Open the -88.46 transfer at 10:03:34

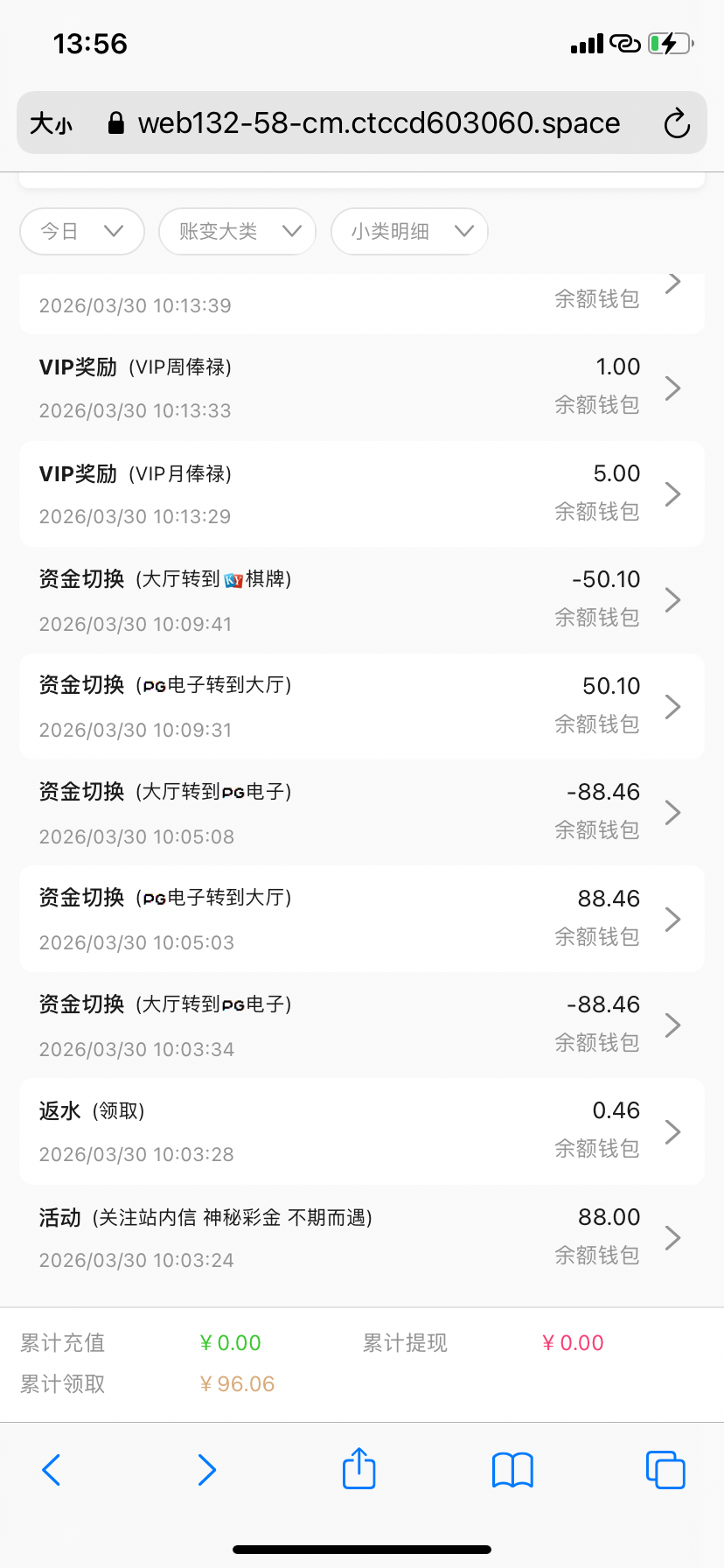(362, 1025)
